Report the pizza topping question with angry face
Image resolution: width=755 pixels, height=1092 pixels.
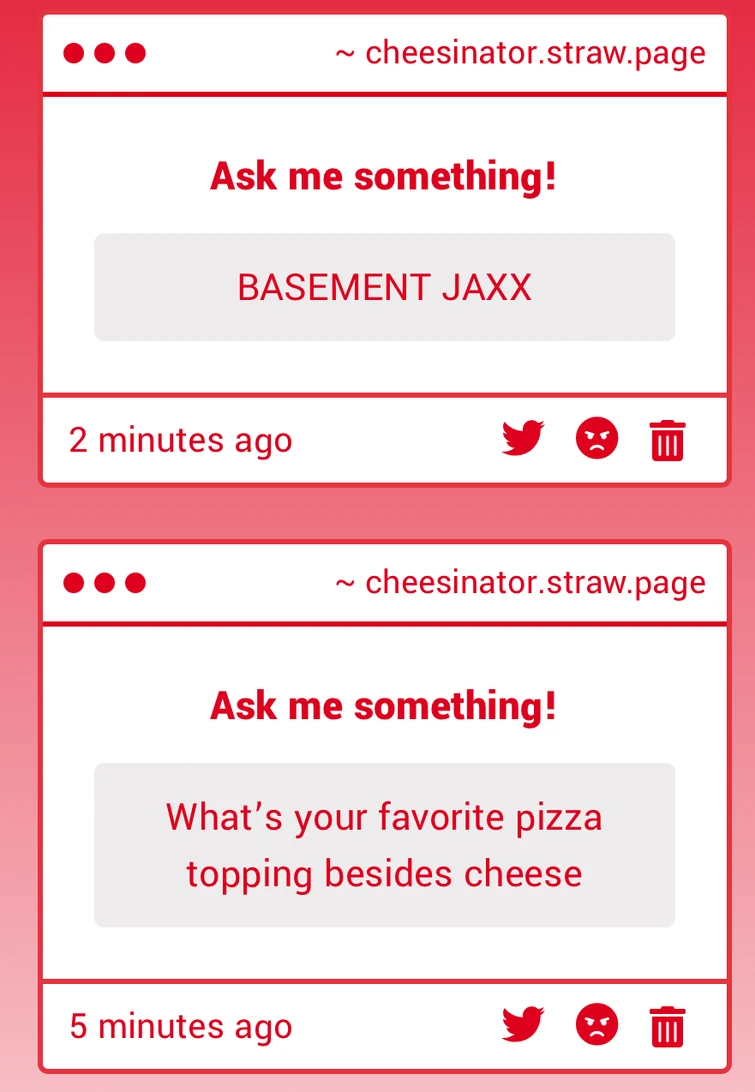[x=597, y=1025]
